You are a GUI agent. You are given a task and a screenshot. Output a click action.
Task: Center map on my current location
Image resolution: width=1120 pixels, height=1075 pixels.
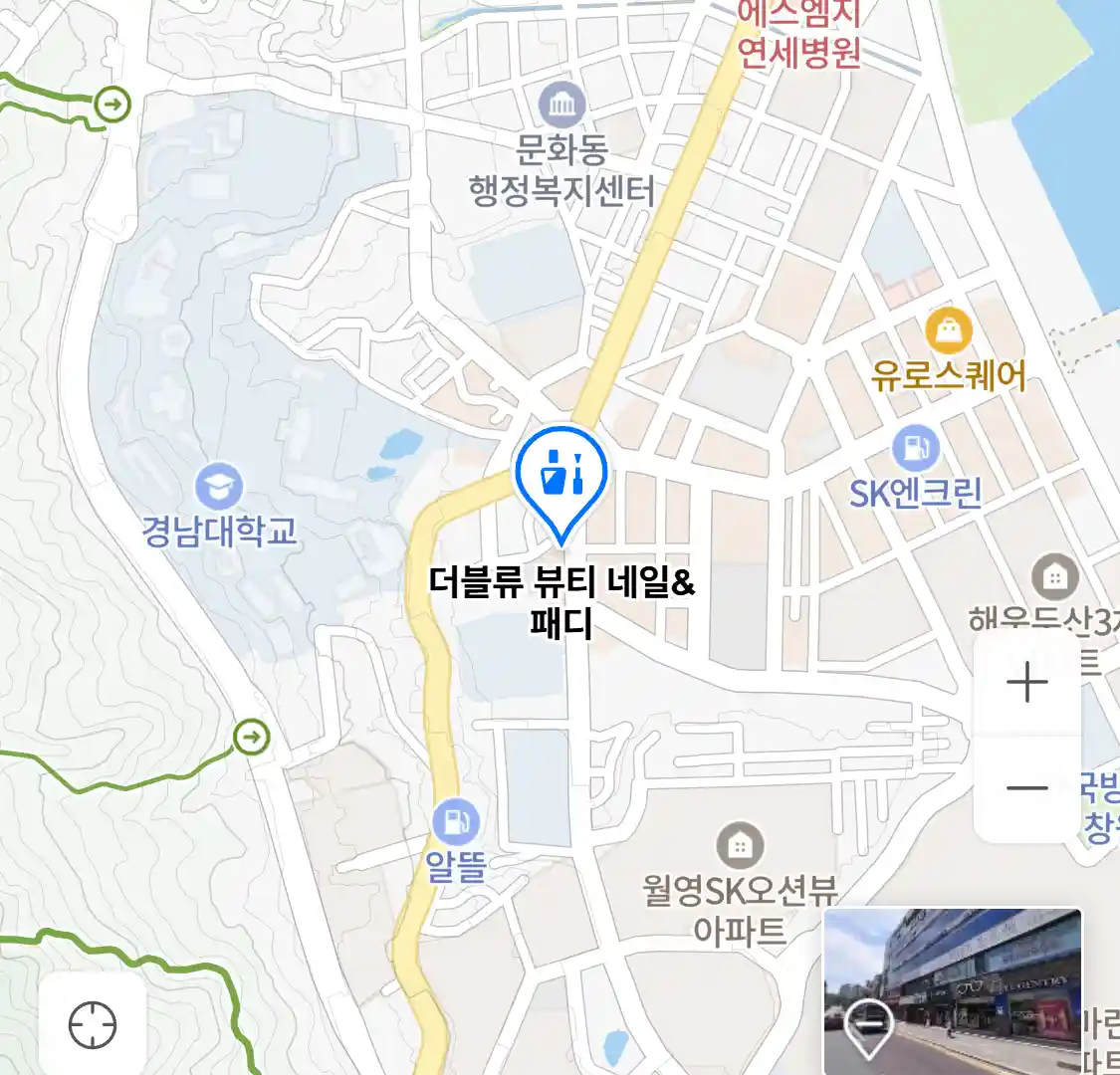pyautogui.click(x=92, y=1024)
